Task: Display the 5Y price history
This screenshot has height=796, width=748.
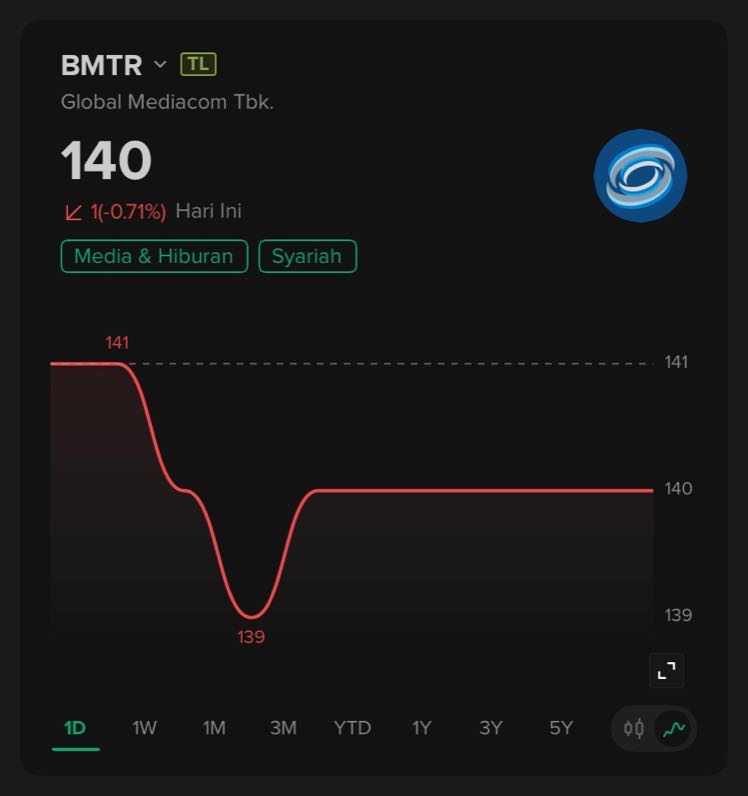Action: click(x=561, y=728)
